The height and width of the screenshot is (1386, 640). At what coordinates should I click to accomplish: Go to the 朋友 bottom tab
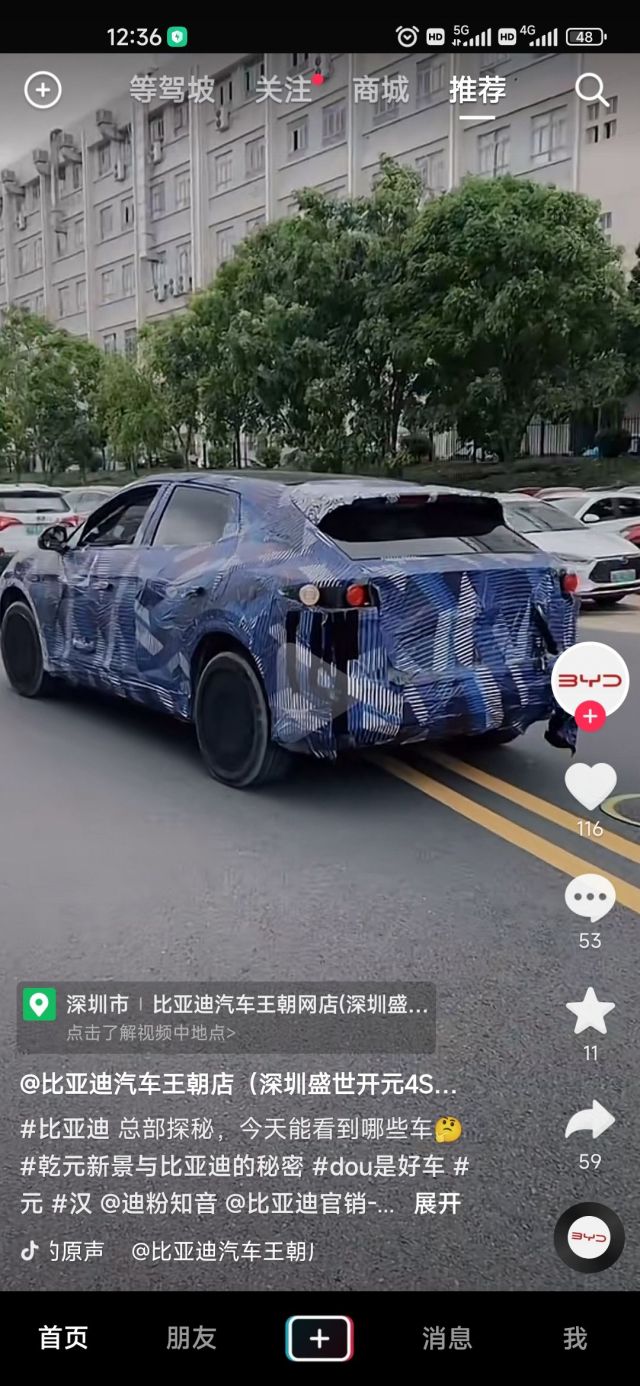pos(191,1338)
